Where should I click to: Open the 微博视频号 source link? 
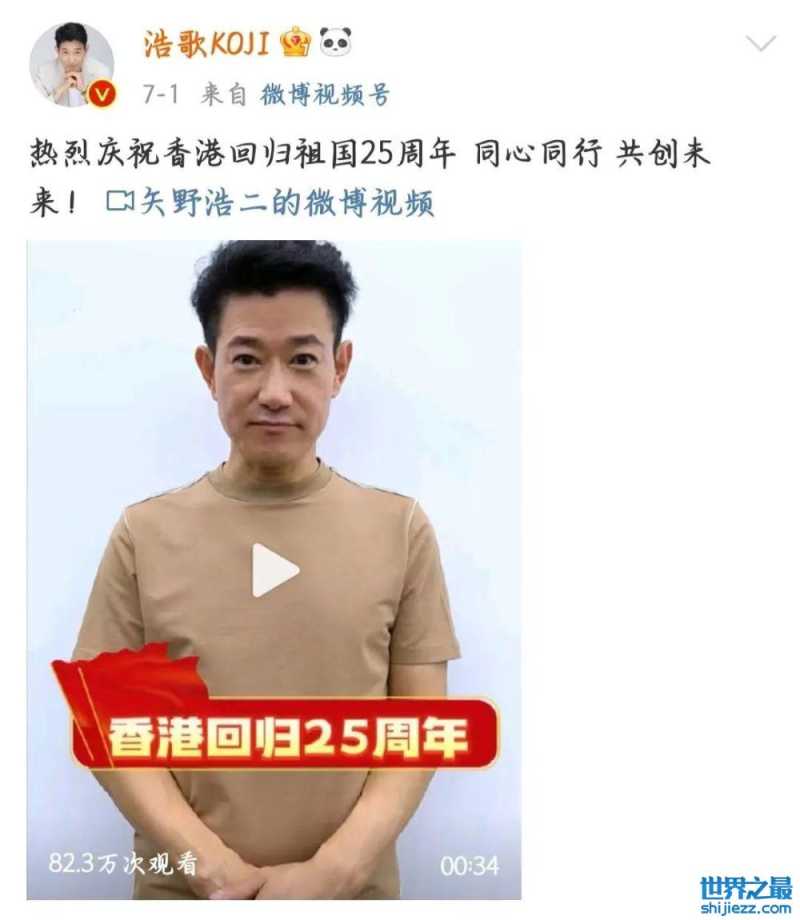pos(325,95)
